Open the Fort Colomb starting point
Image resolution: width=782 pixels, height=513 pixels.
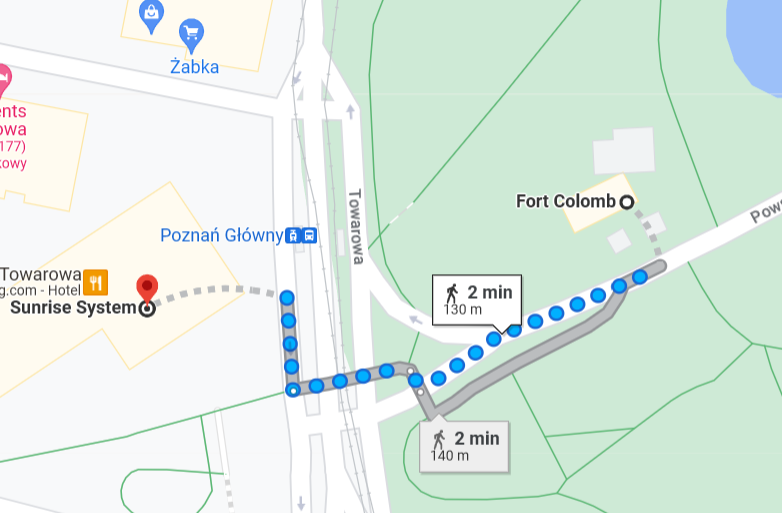tap(627, 202)
